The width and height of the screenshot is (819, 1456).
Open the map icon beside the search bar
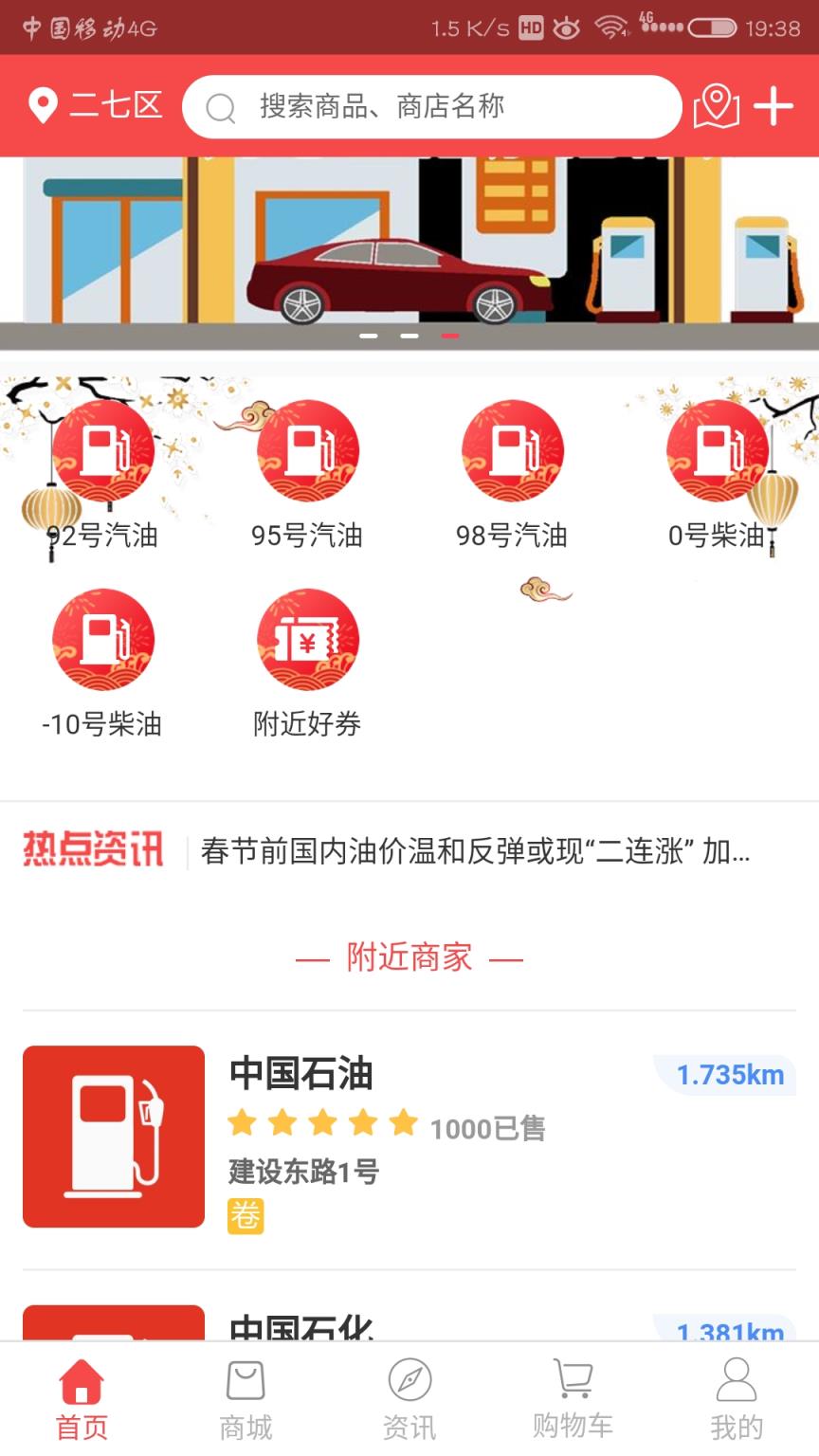pyautogui.click(x=718, y=106)
